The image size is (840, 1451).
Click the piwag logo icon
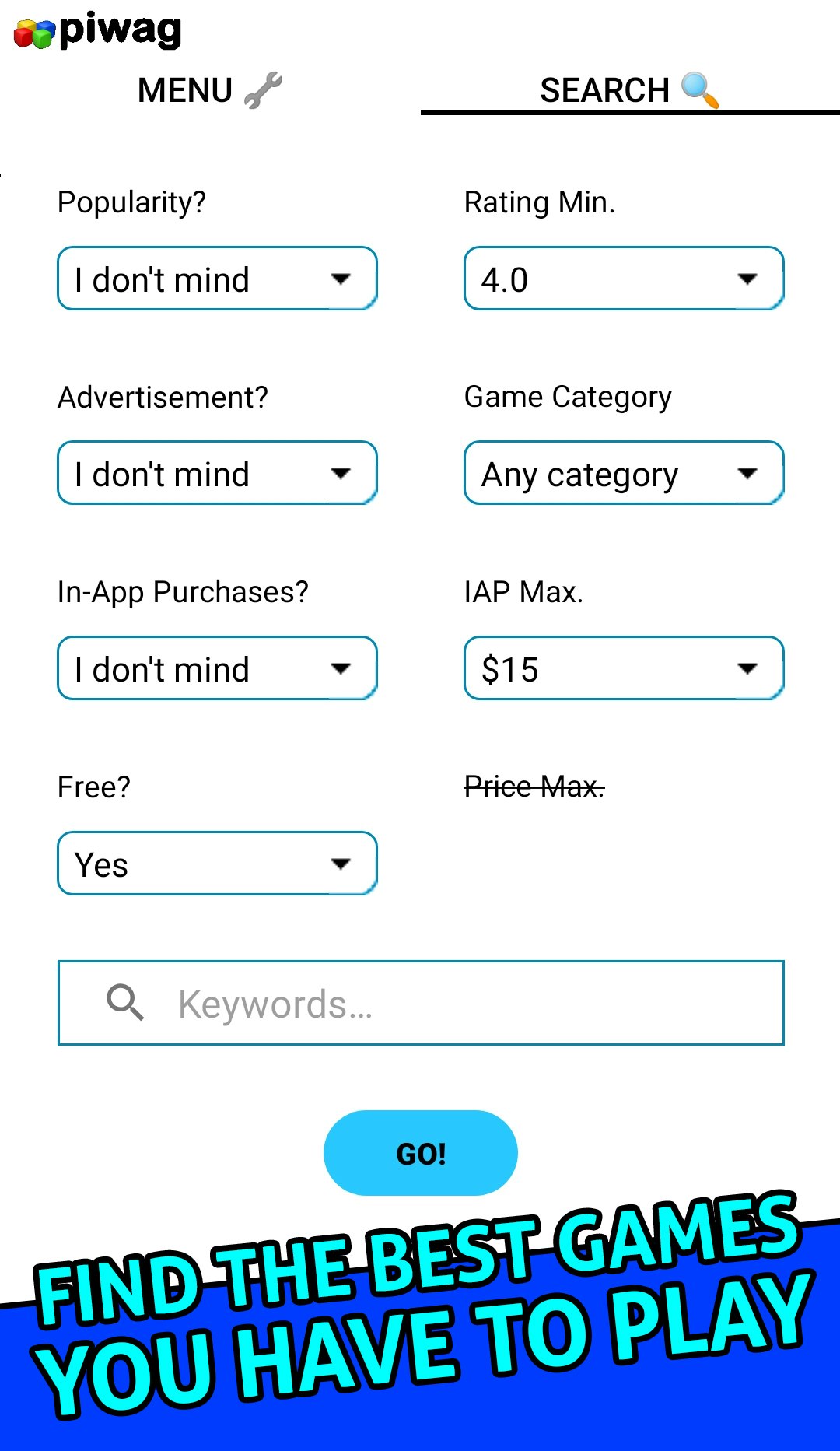[x=34, y=31]
